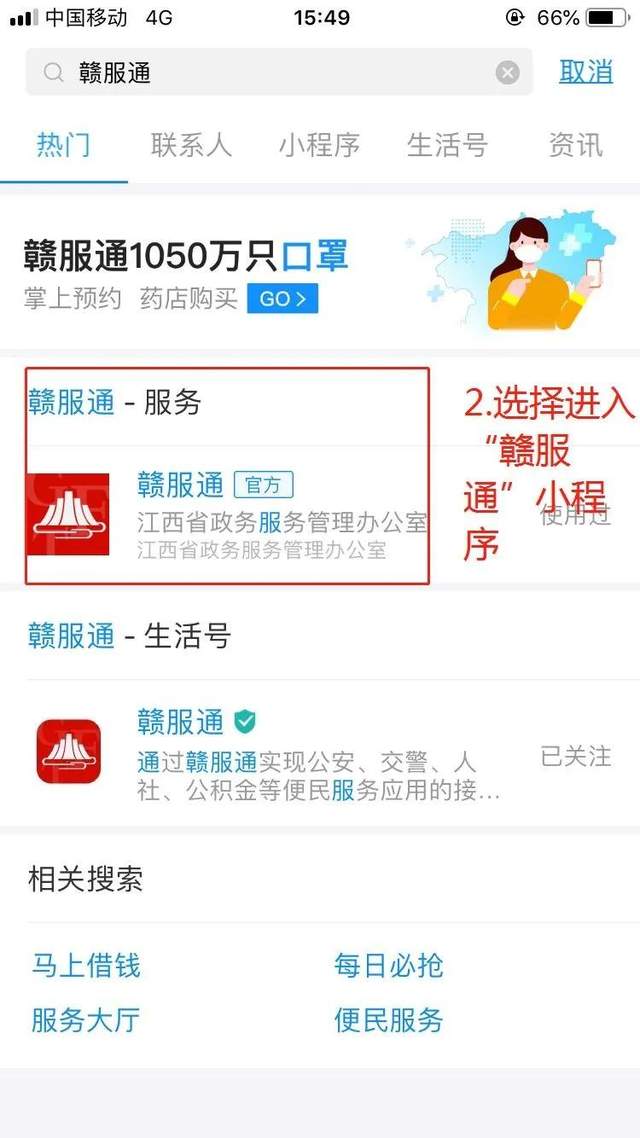
Task: Search related term 便民服务
Action: tap(388, 1021)
